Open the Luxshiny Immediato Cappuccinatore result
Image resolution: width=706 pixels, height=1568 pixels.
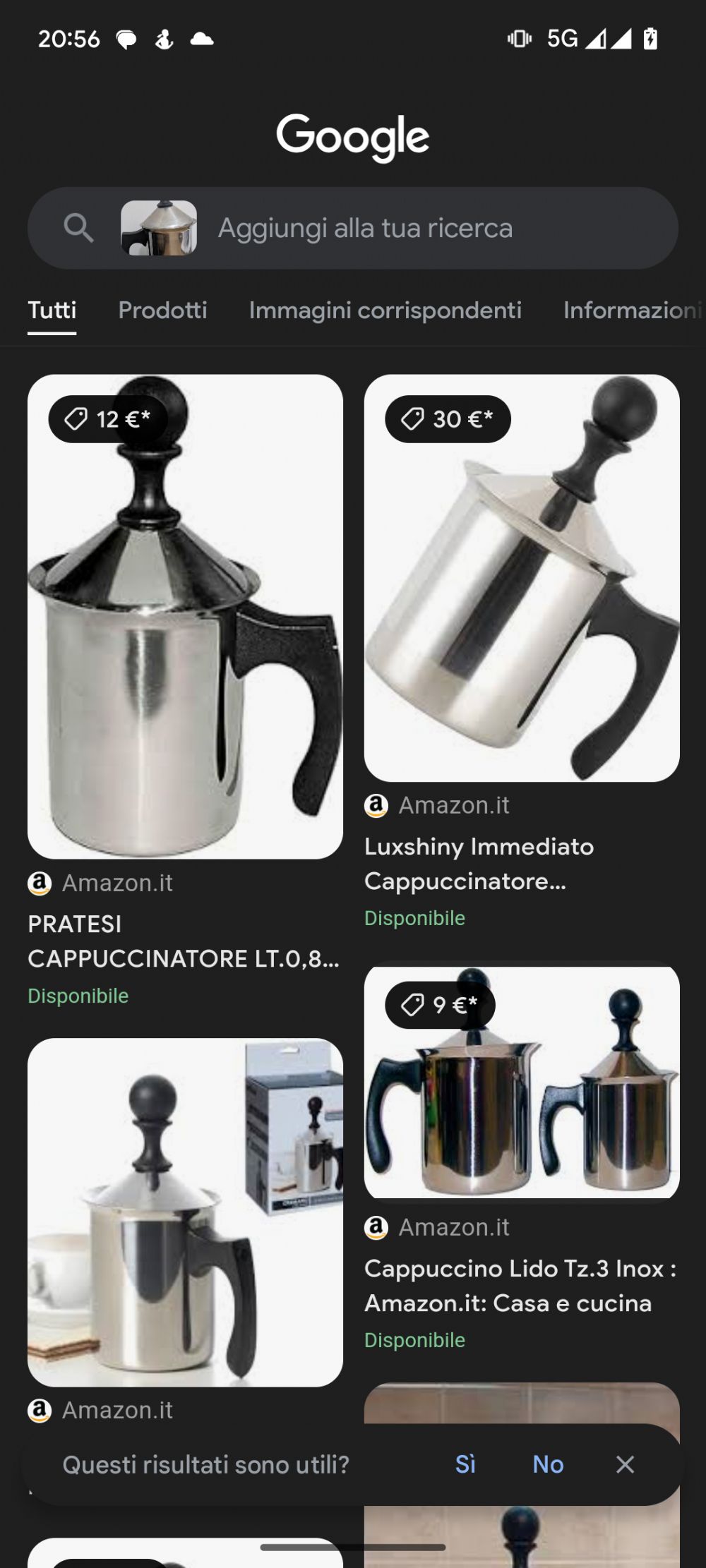tap(522, 653)
